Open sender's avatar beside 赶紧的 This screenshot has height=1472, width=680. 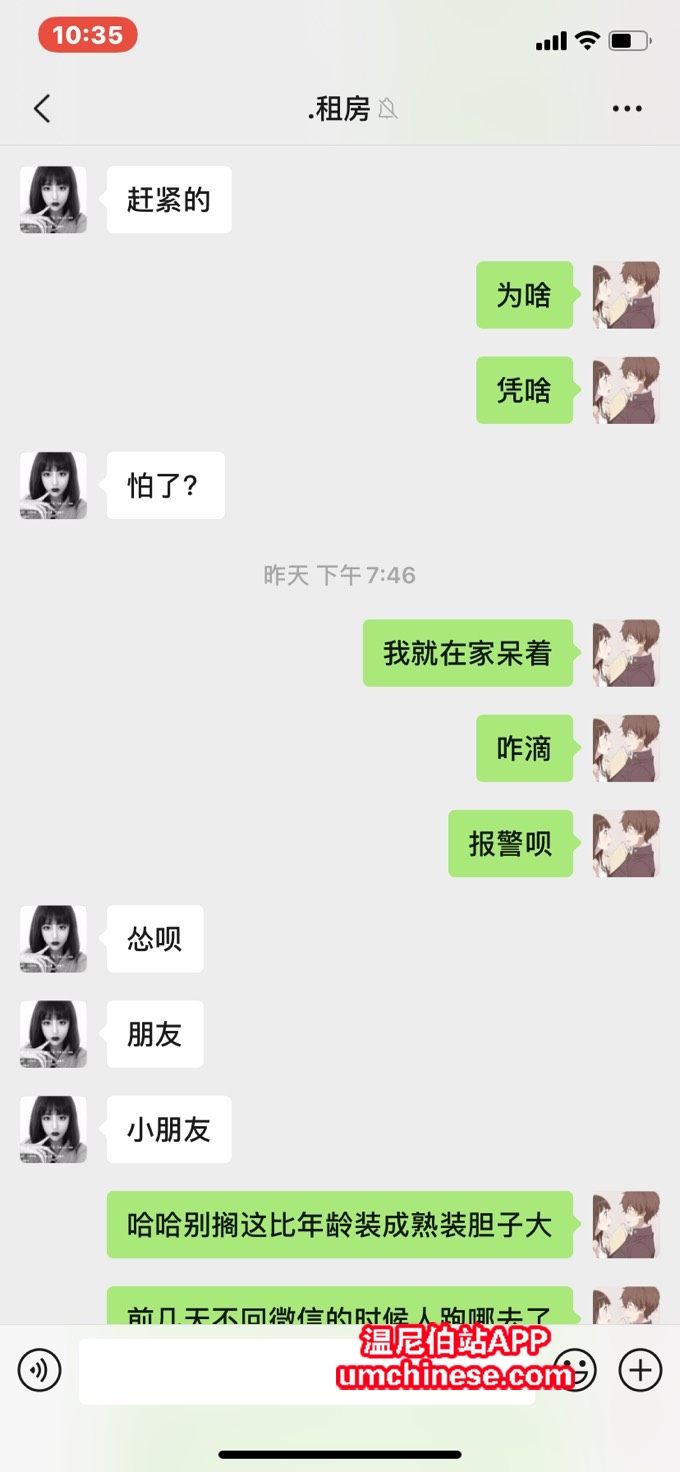pyautogui.click(x=53, y=200)
